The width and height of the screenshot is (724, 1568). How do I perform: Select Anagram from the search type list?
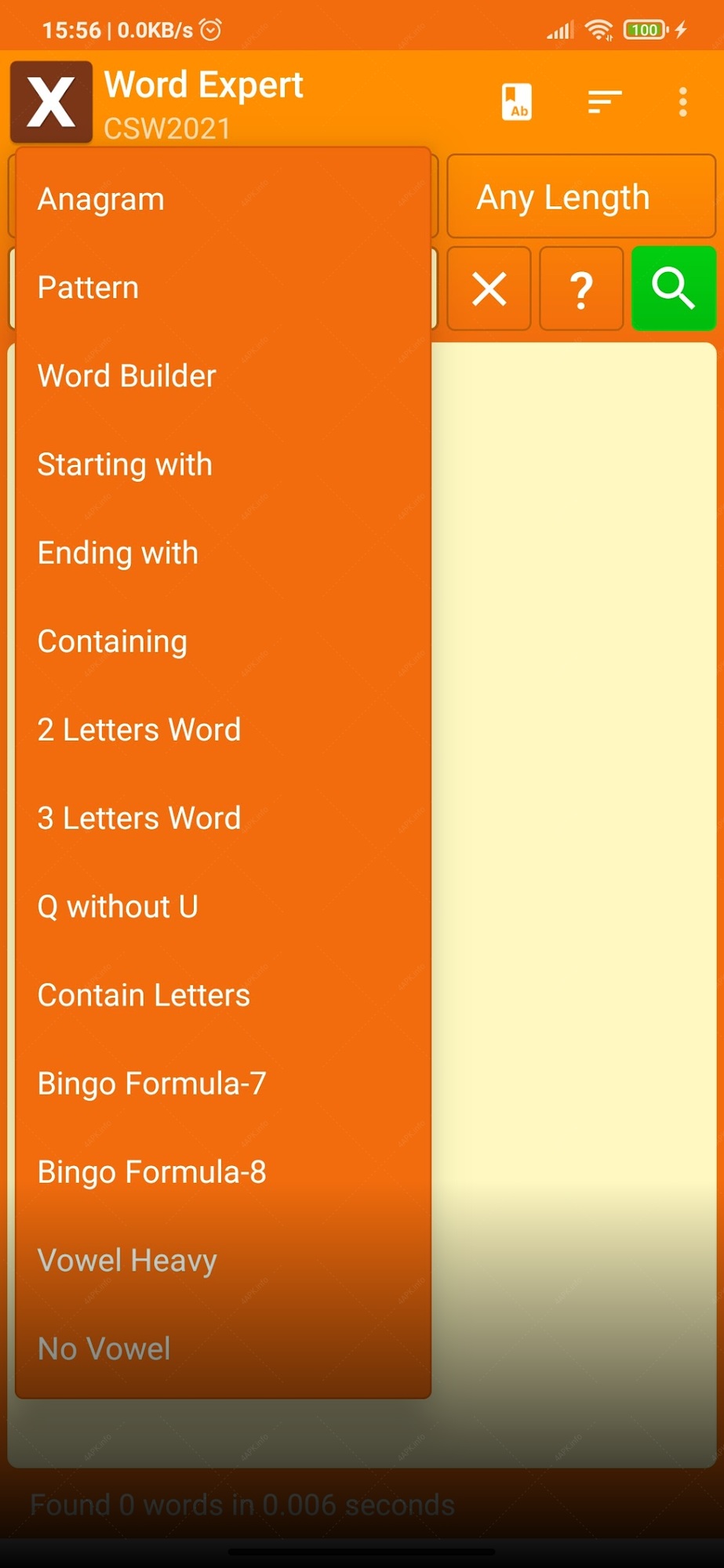[x=223, y=199]
